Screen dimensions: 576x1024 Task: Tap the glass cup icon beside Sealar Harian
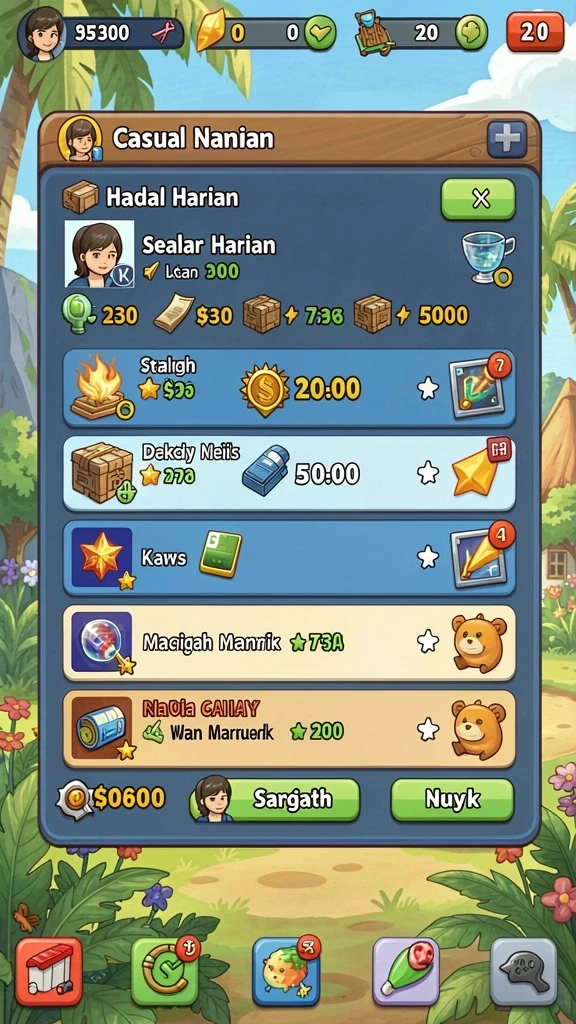coord(488,256)
